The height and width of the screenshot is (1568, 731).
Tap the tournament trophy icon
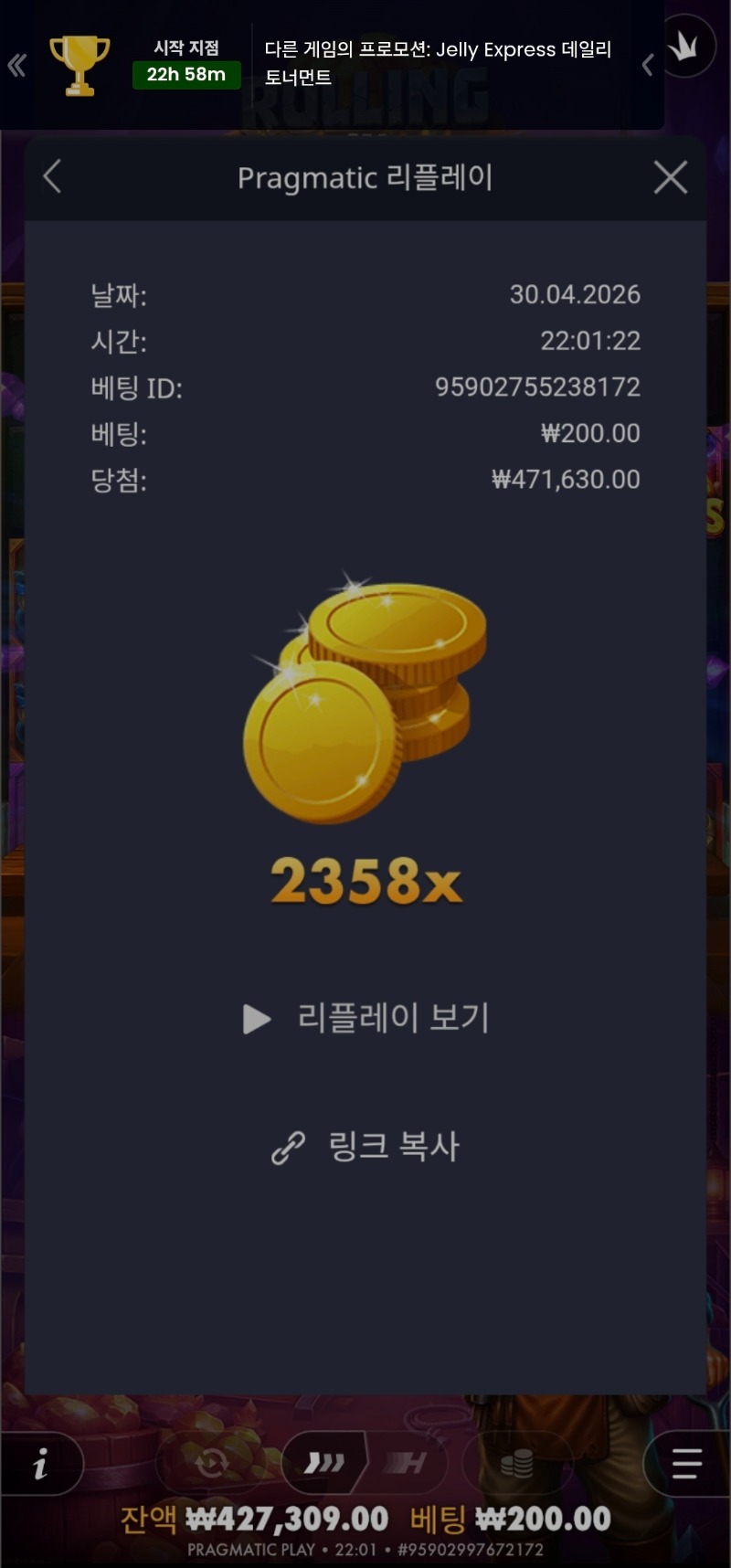(x=79, y=65)
